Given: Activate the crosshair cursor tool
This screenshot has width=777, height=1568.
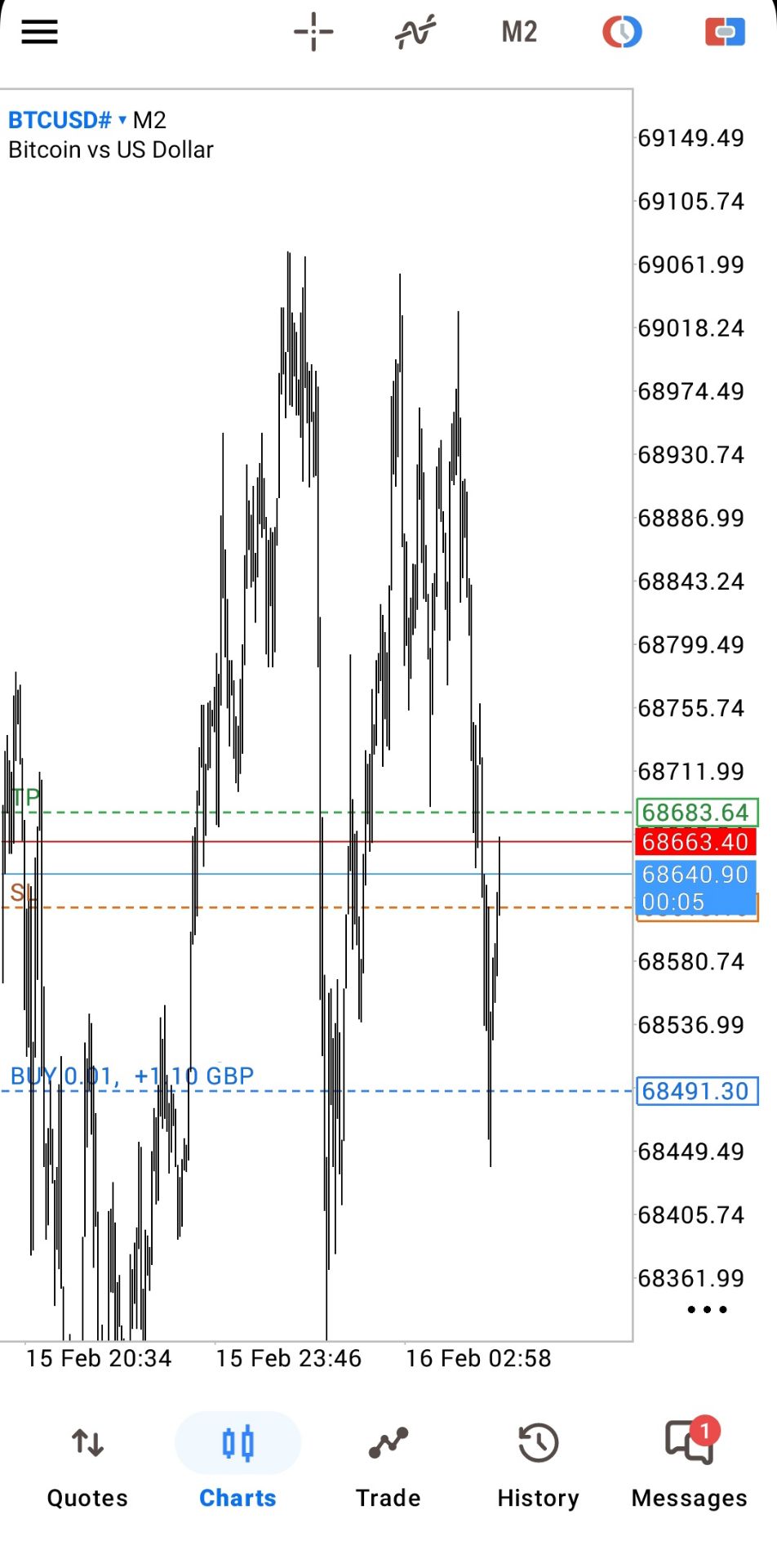Looking at the screenshot, I should 313,32.
